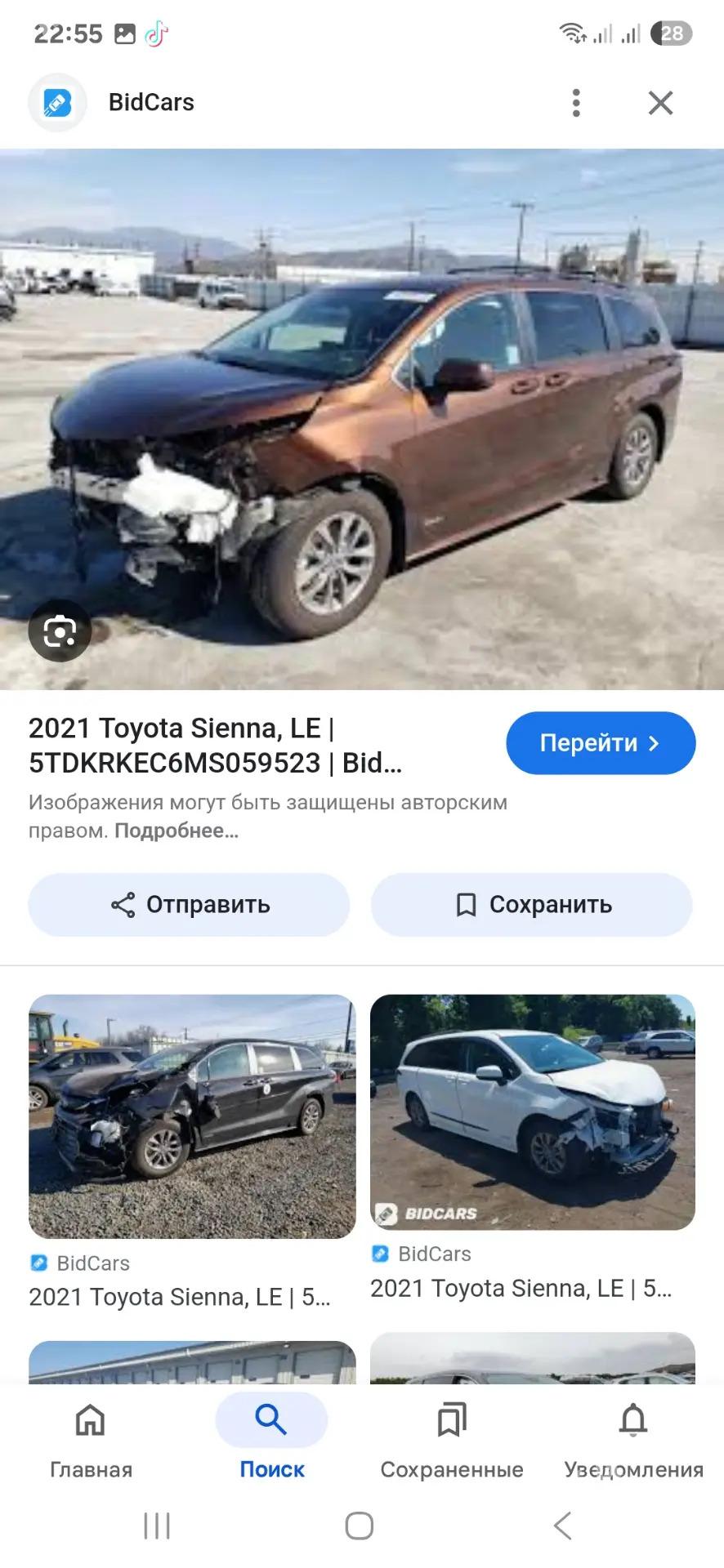Viewport: 724px width, 1568px height.
Task: Open the Подробнее copyright link
Action: click(x=177, y=831)
